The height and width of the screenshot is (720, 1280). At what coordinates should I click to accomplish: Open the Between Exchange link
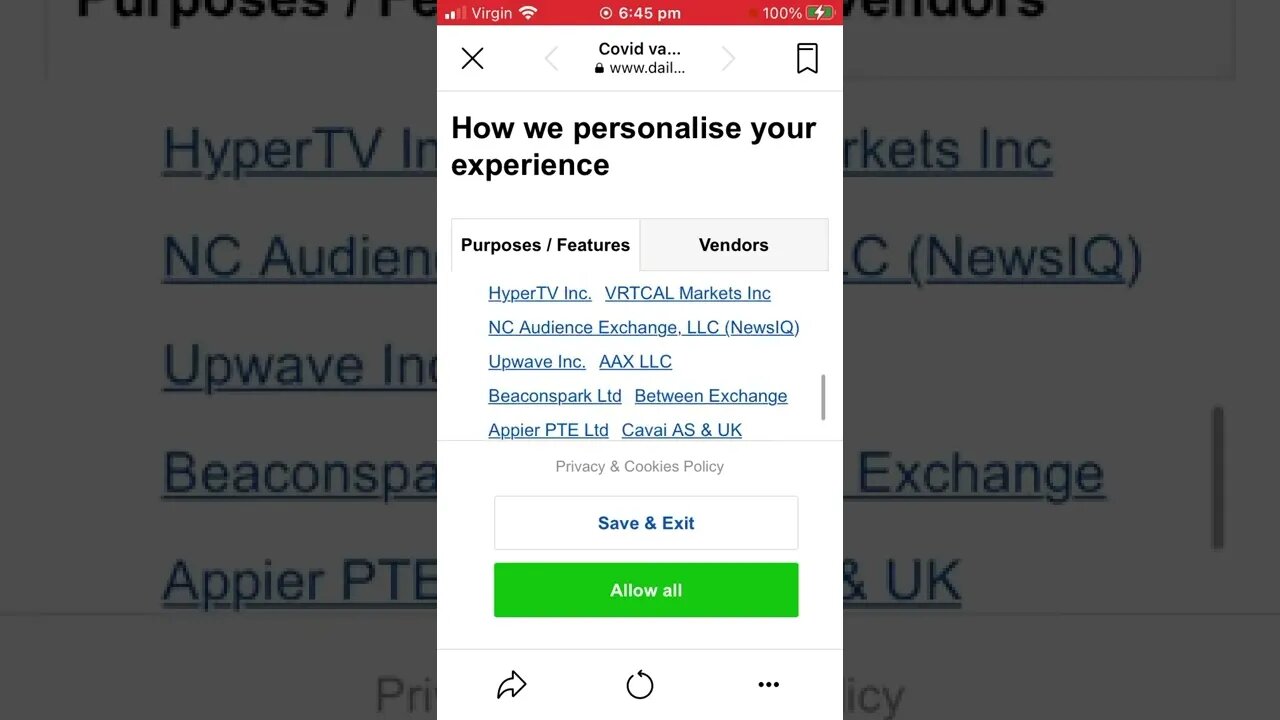710,396
